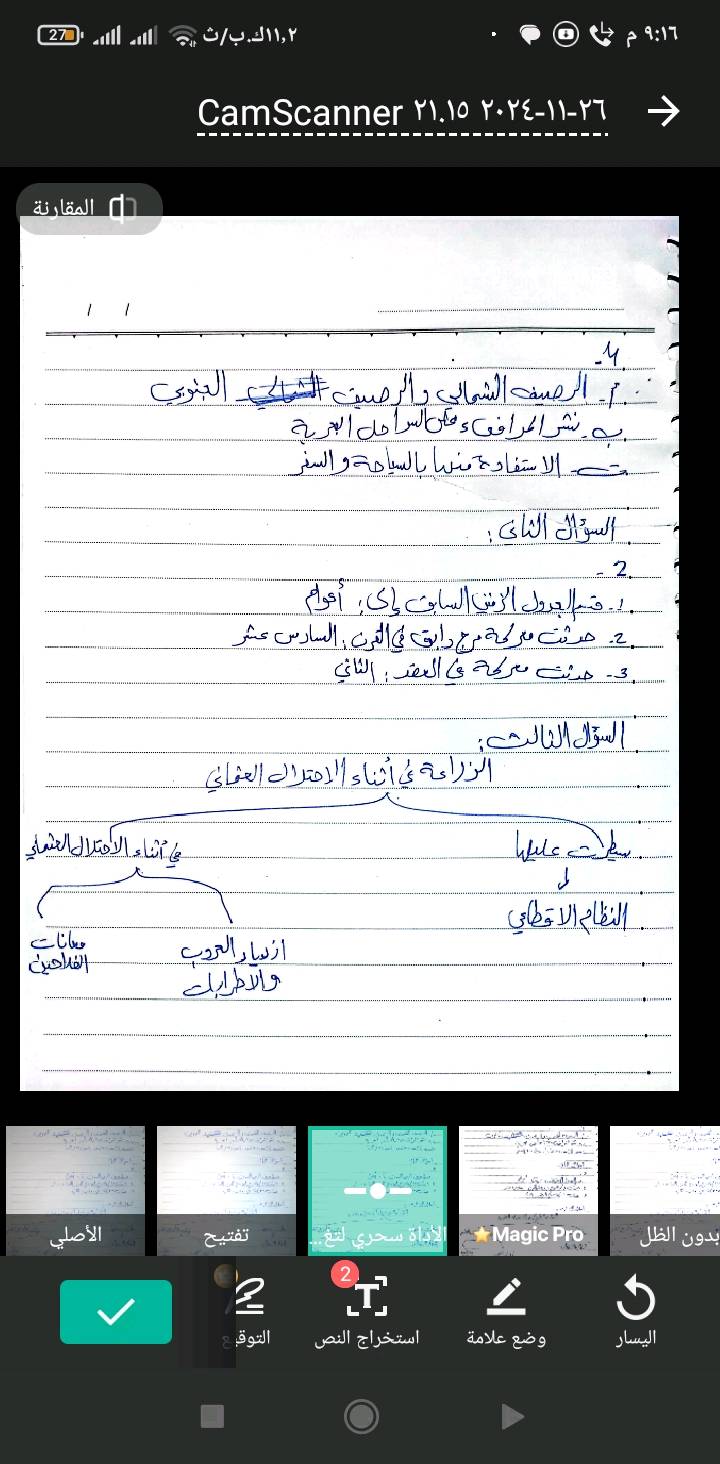The width and height of the screenshot is (720, 1464).
Task: Open استخراج النص text extraction
Action: click(x=367, y=1311)
